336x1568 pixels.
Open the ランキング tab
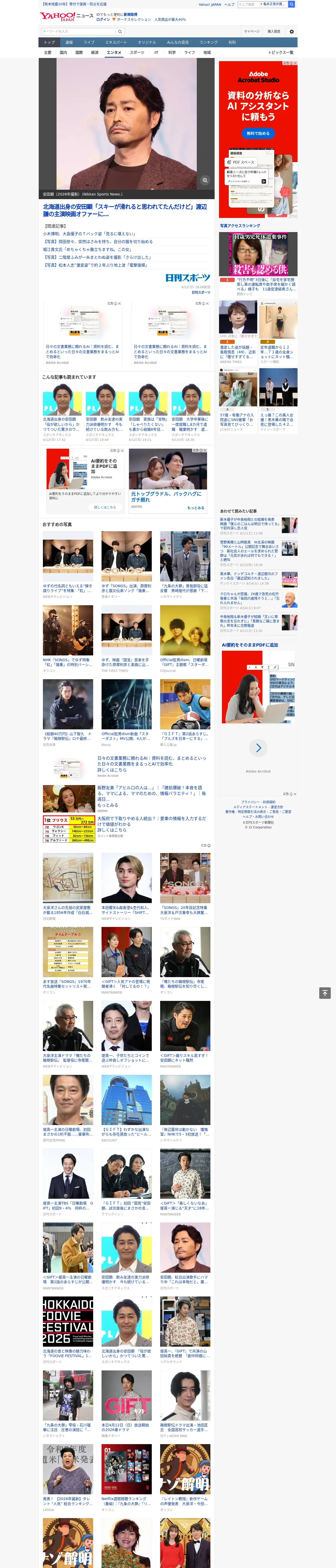coord(209,43)
